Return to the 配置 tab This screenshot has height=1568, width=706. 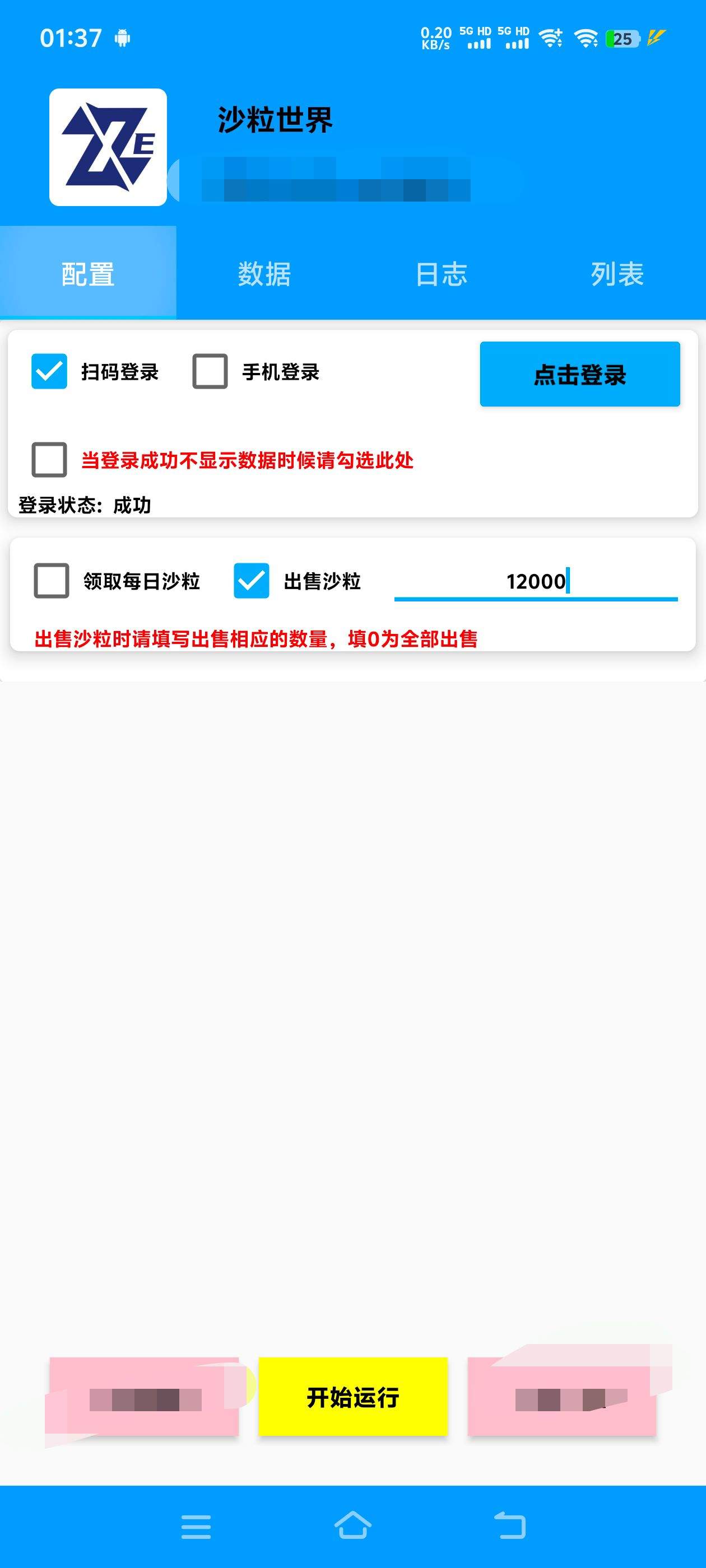[88, 274]
